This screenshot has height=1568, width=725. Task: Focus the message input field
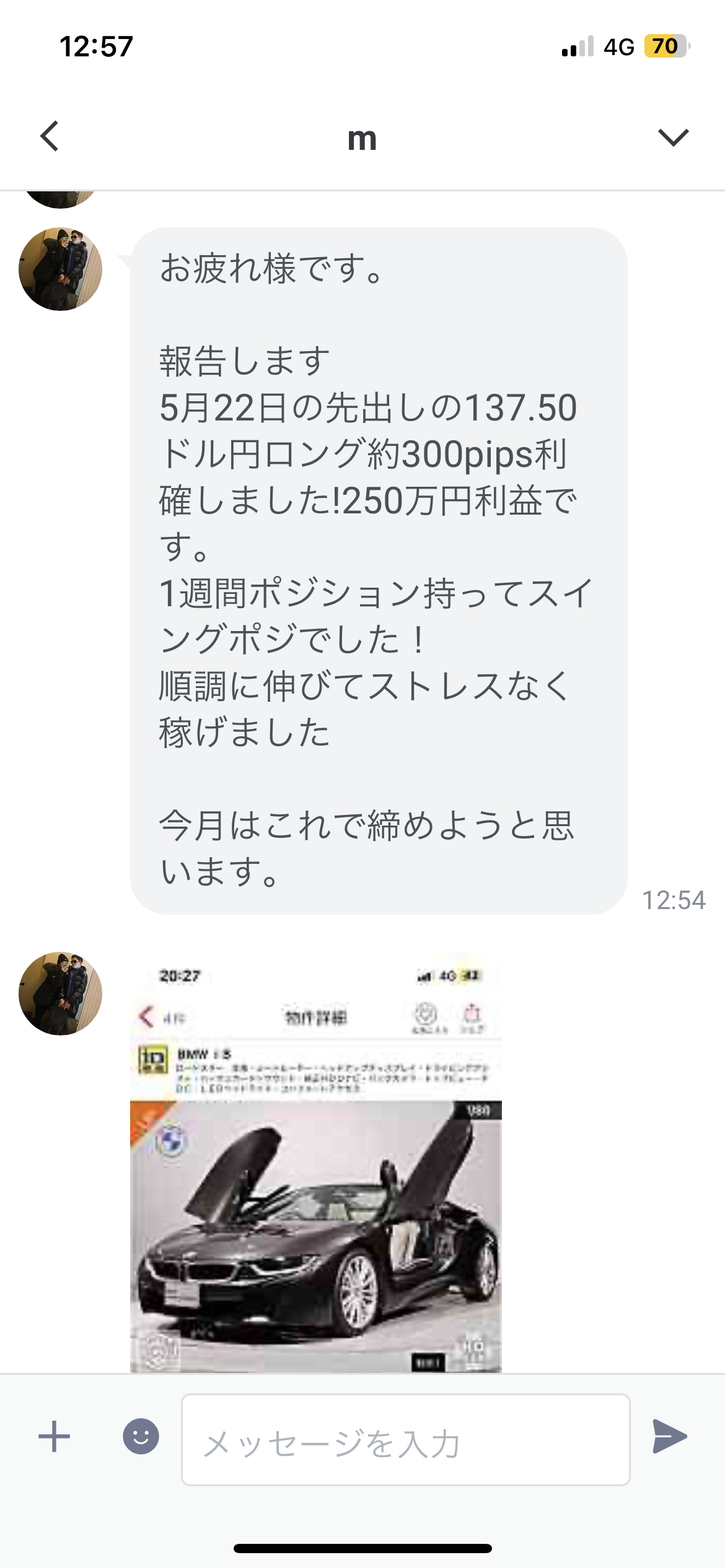tap(405, 1440)
